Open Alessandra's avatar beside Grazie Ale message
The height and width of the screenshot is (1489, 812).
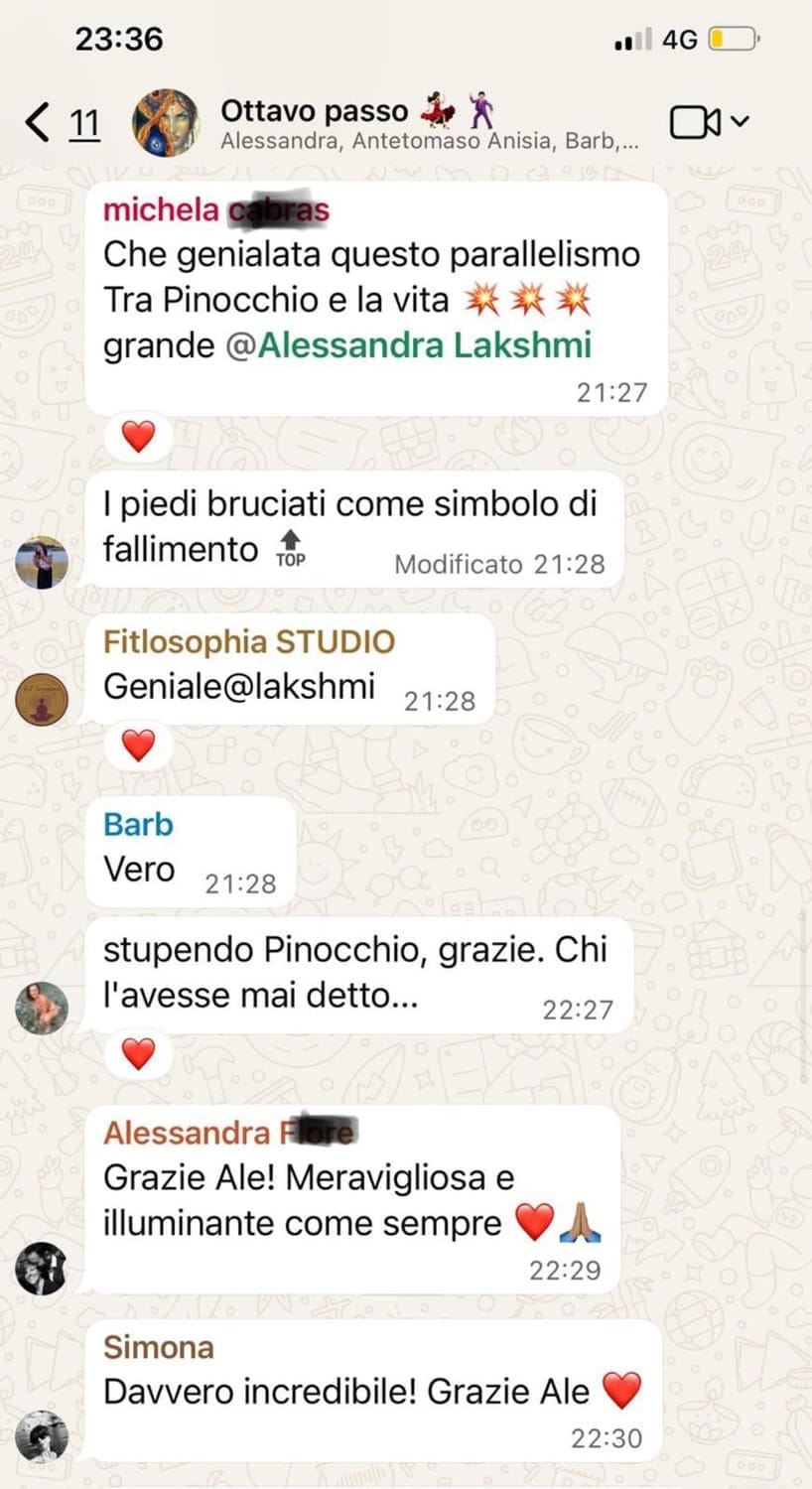pos(42,1268)
